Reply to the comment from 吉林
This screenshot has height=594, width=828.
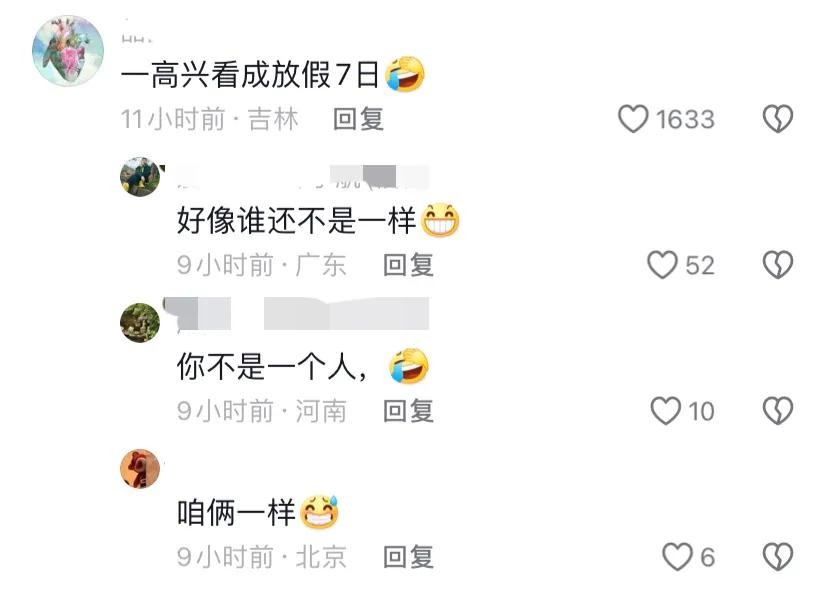[x=358, y=119]
